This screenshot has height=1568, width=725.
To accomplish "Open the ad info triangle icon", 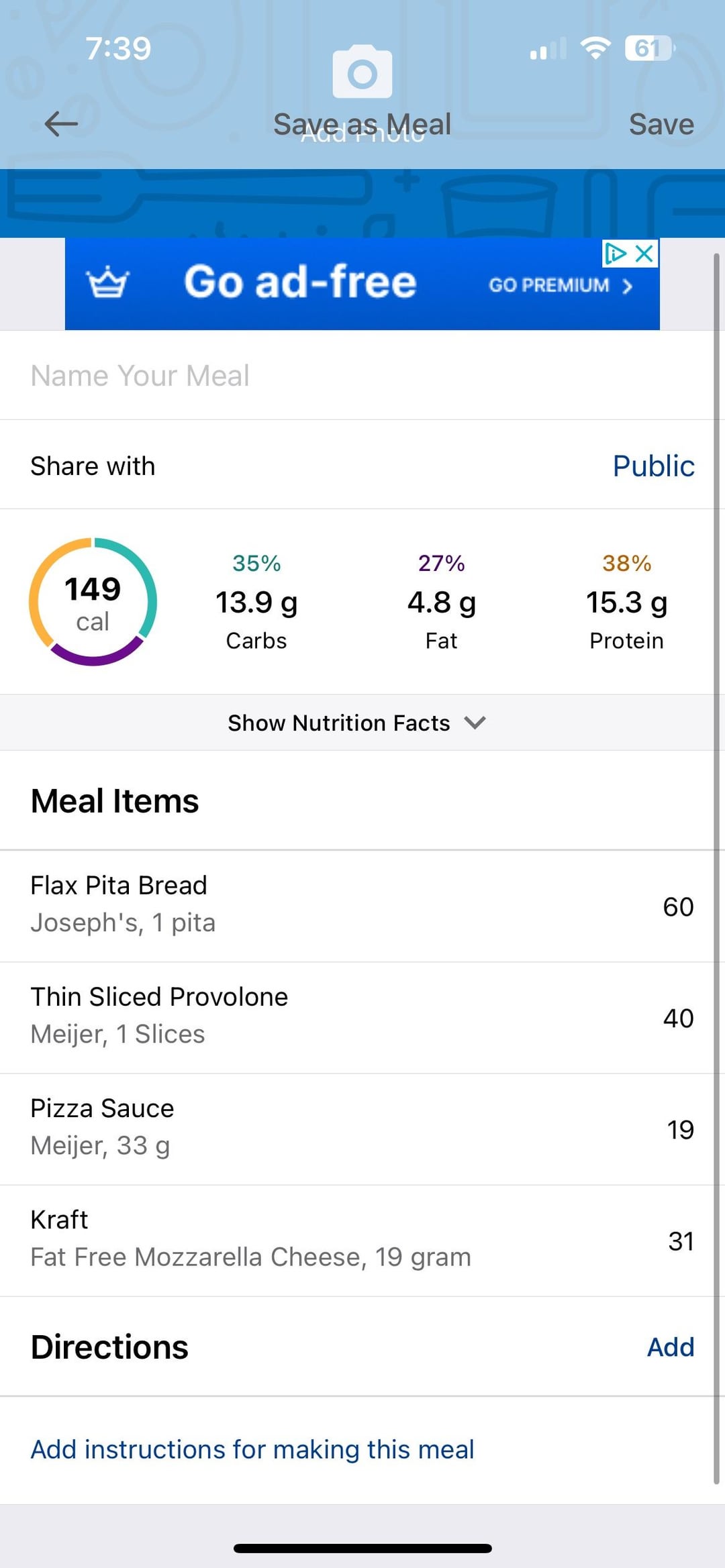I will coord(615,254).
